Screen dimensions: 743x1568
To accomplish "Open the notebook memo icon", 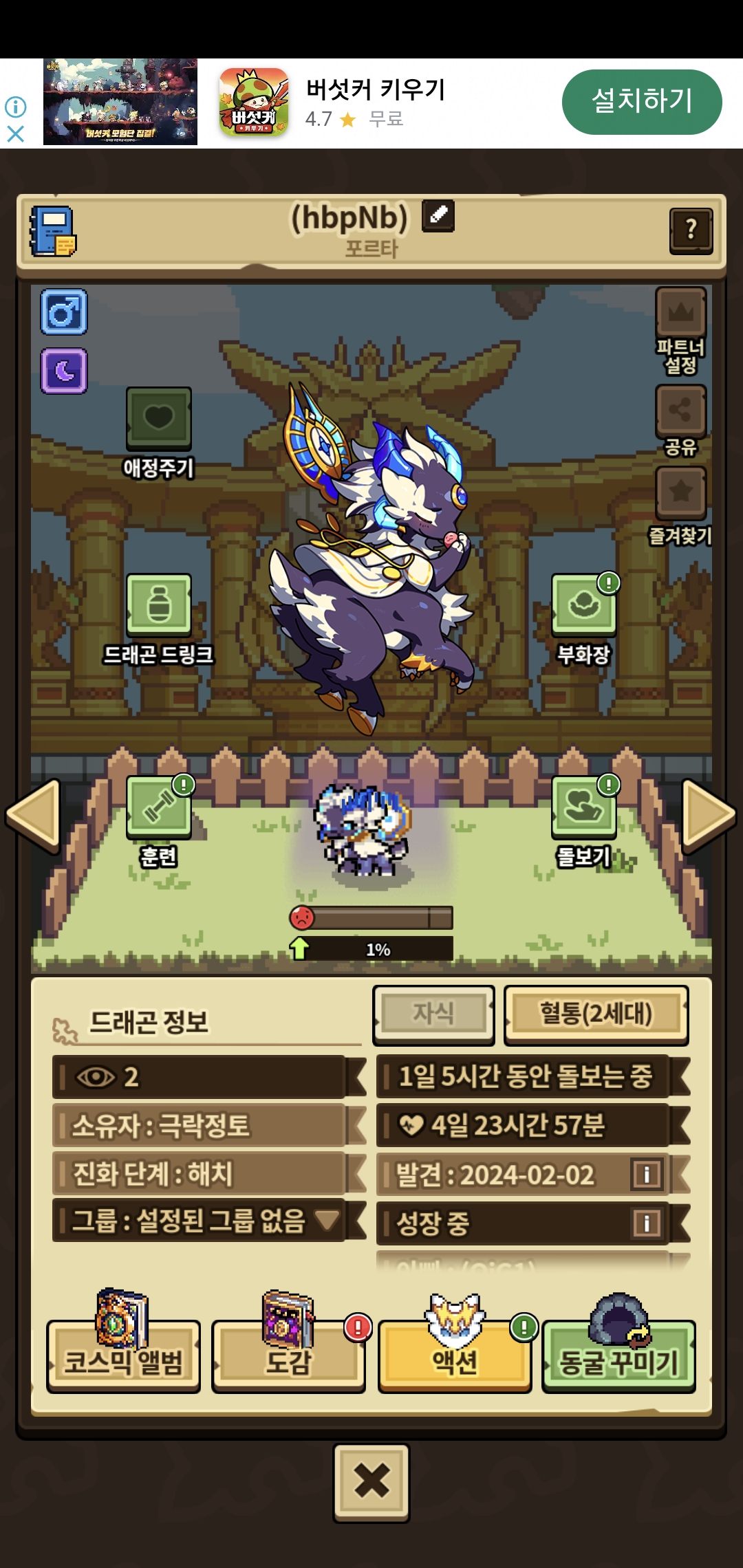I will point(52,231).
